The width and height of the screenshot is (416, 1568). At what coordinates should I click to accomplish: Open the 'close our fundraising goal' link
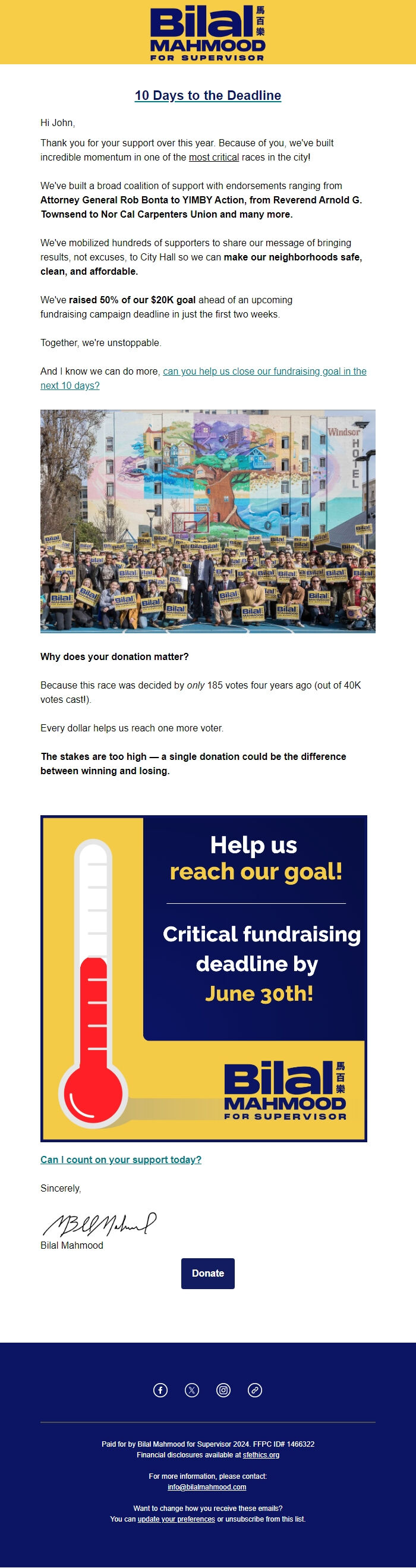pos(264,371)
